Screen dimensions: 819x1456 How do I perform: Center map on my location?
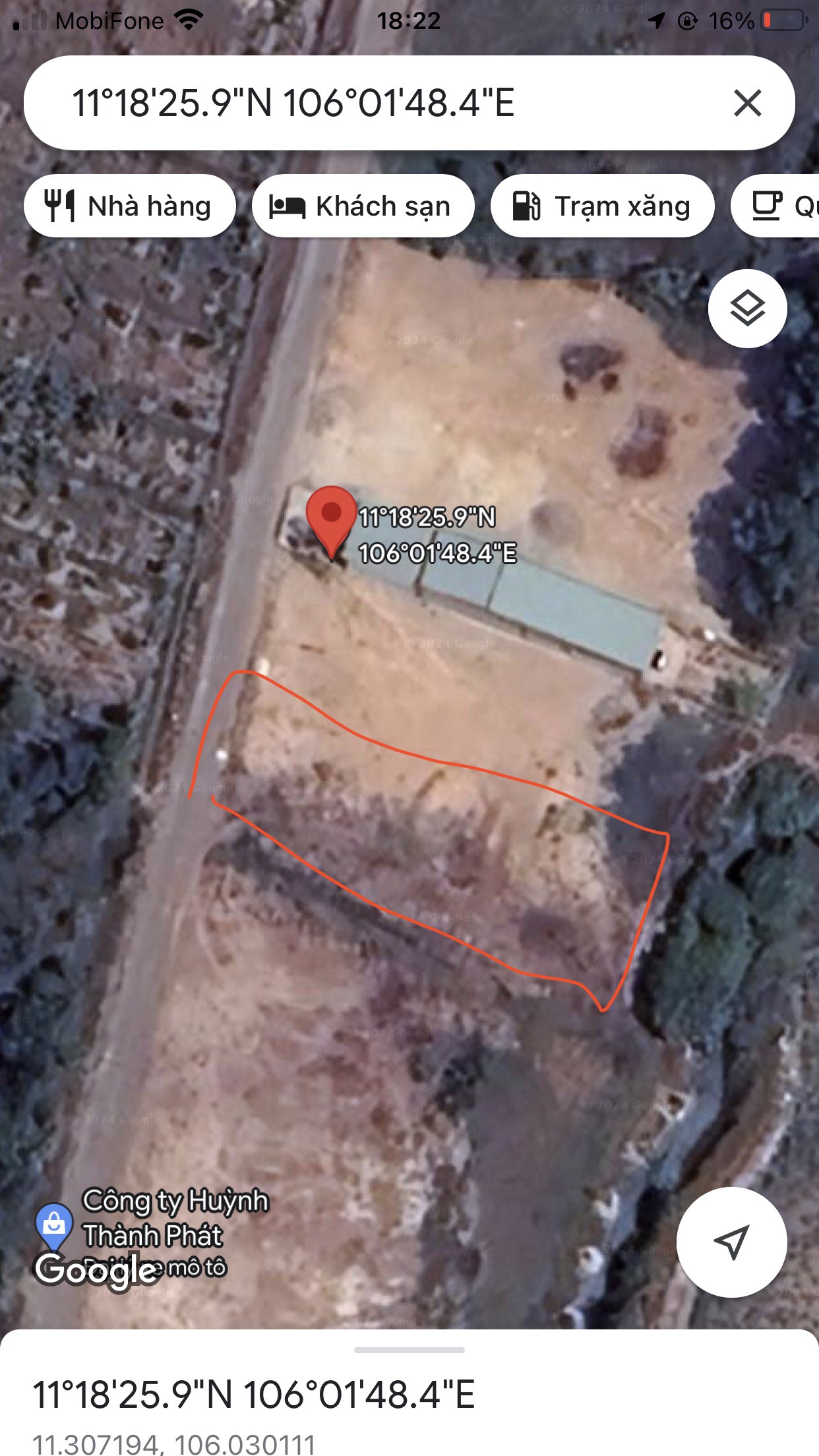point(731,1242)
